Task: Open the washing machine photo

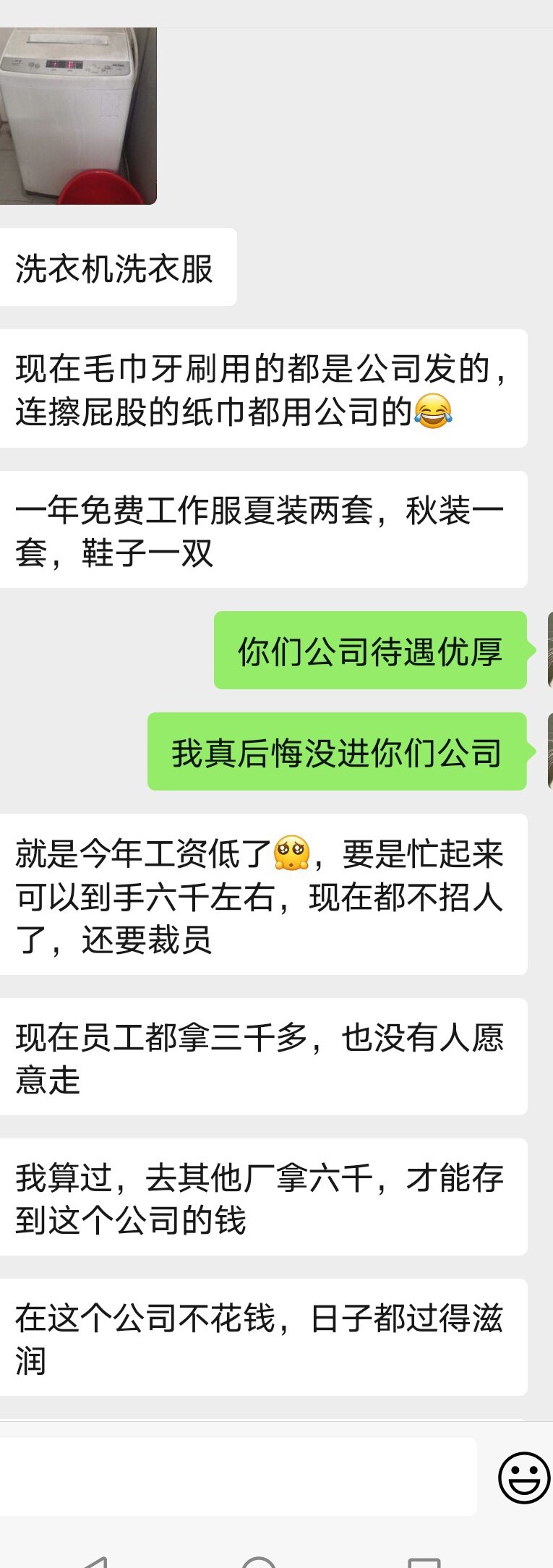Action: (77, 116)
